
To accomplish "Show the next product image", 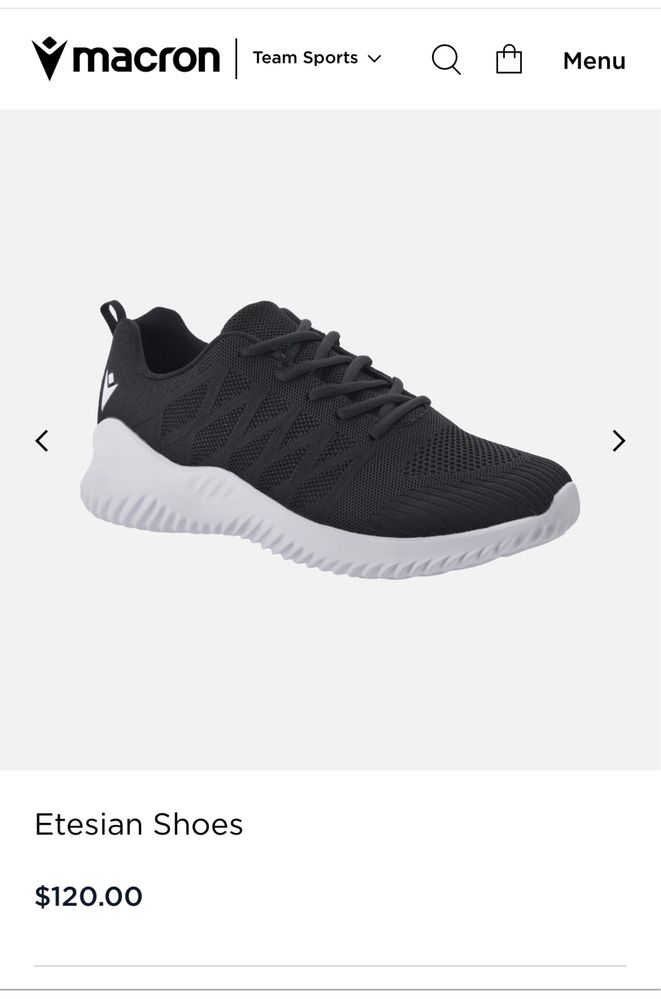I will [x=618, y=441].
